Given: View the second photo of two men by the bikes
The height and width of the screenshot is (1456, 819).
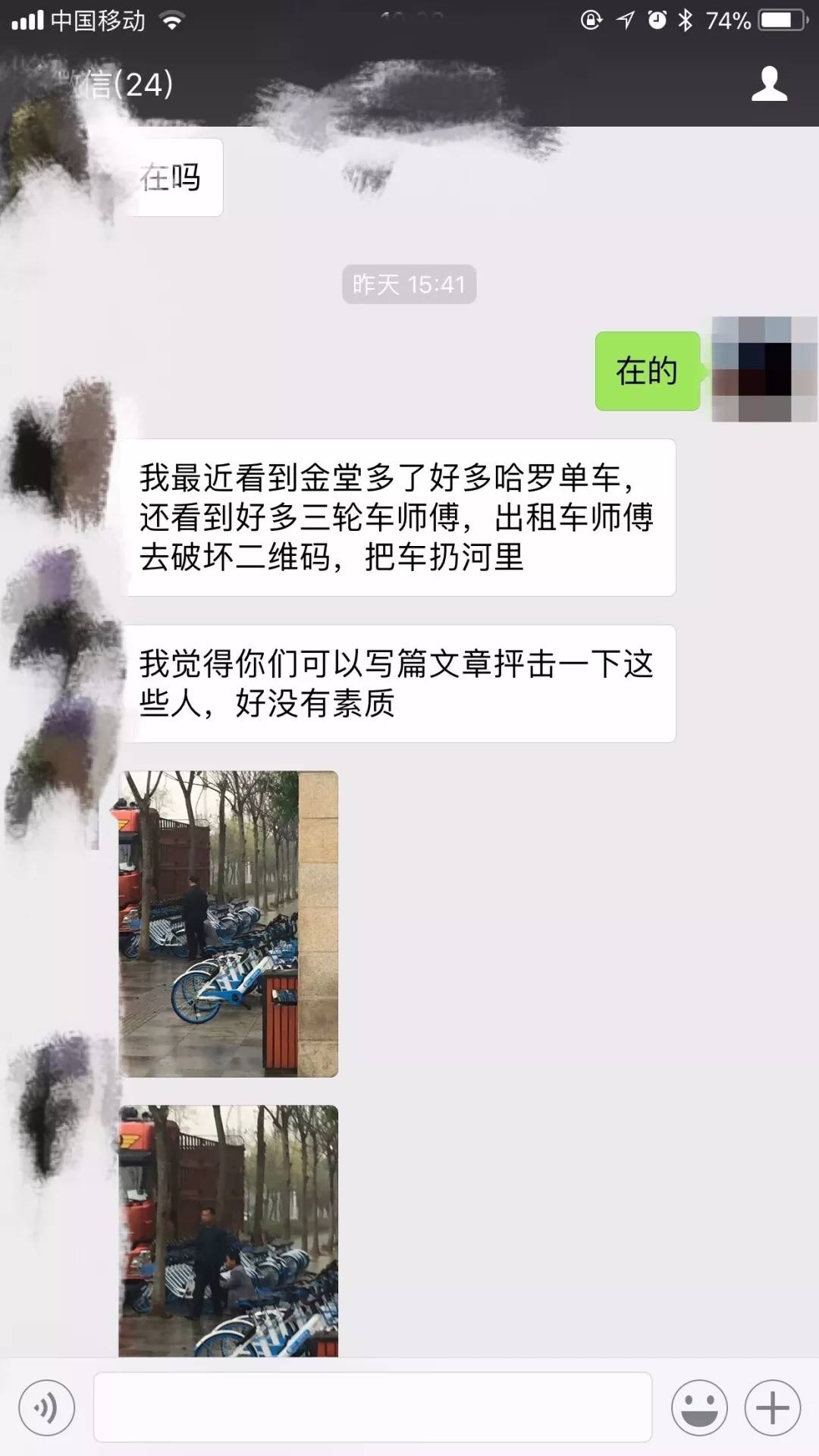Looking at the screenshot, I should [x=228, y=1230].
